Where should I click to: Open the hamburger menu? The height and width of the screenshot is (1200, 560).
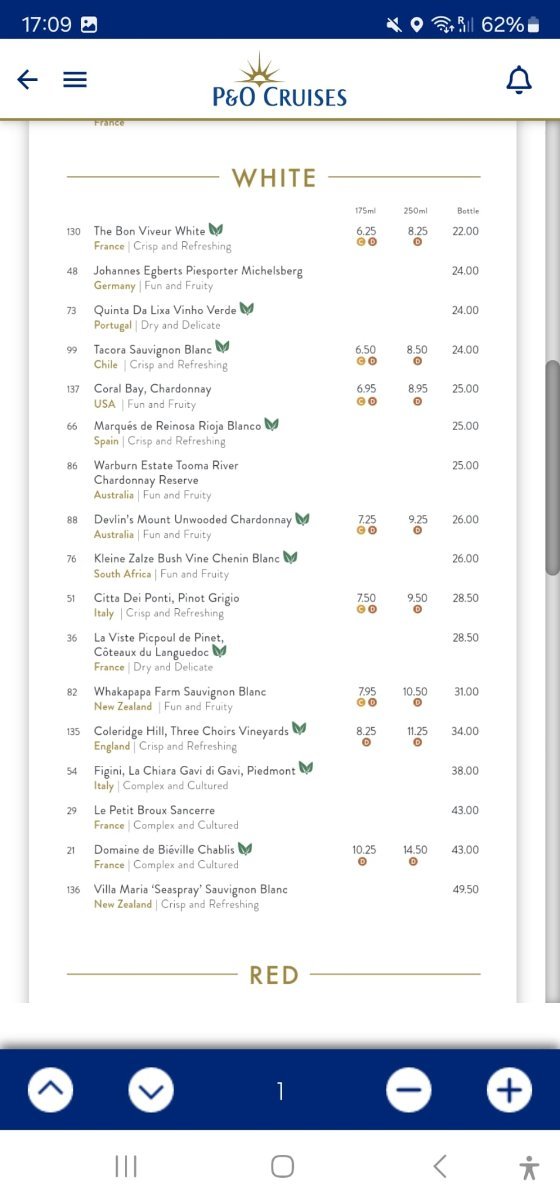tap(75, 80)
